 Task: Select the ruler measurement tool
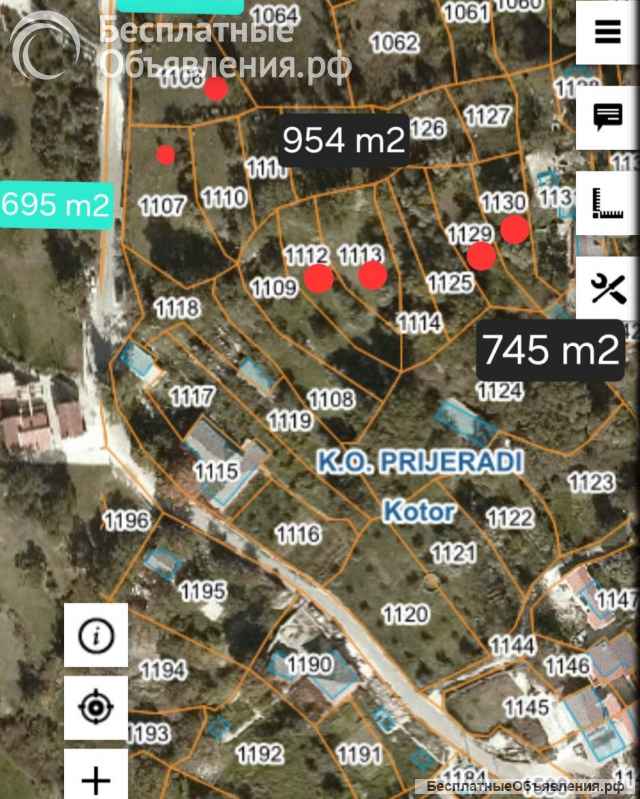(608, 204)
